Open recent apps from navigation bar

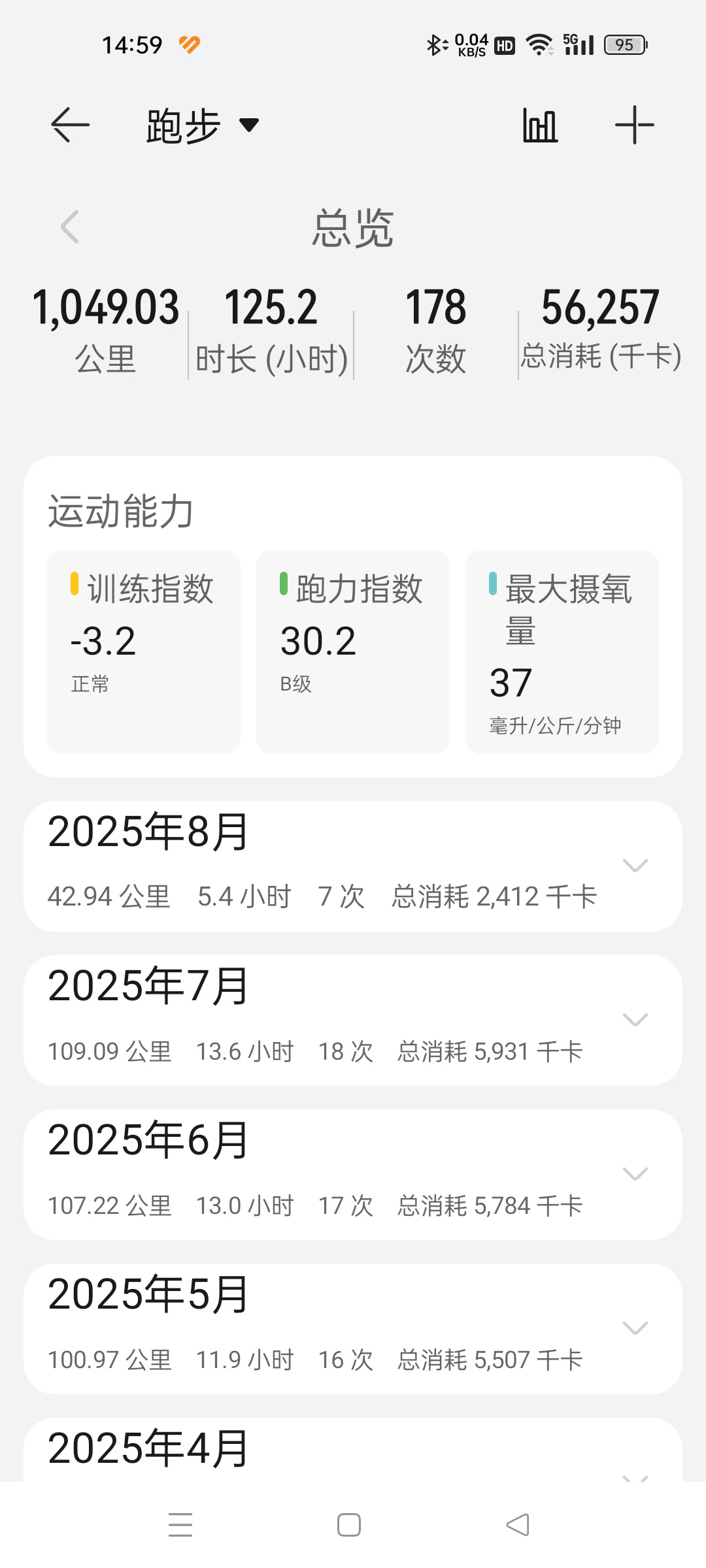coord(180,1525)
